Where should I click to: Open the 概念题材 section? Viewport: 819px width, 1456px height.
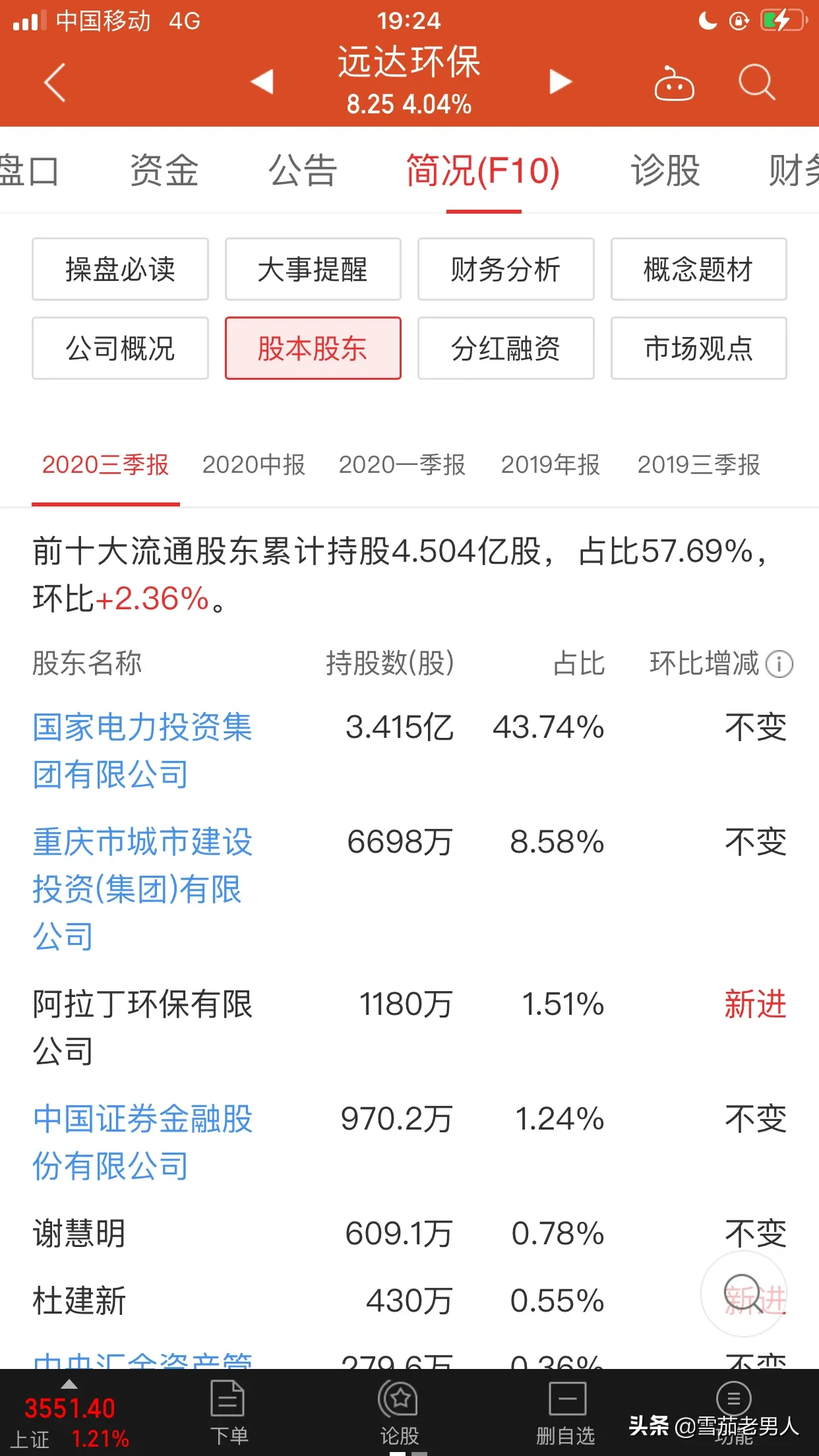pyautogui.click(x=698, y=269)
